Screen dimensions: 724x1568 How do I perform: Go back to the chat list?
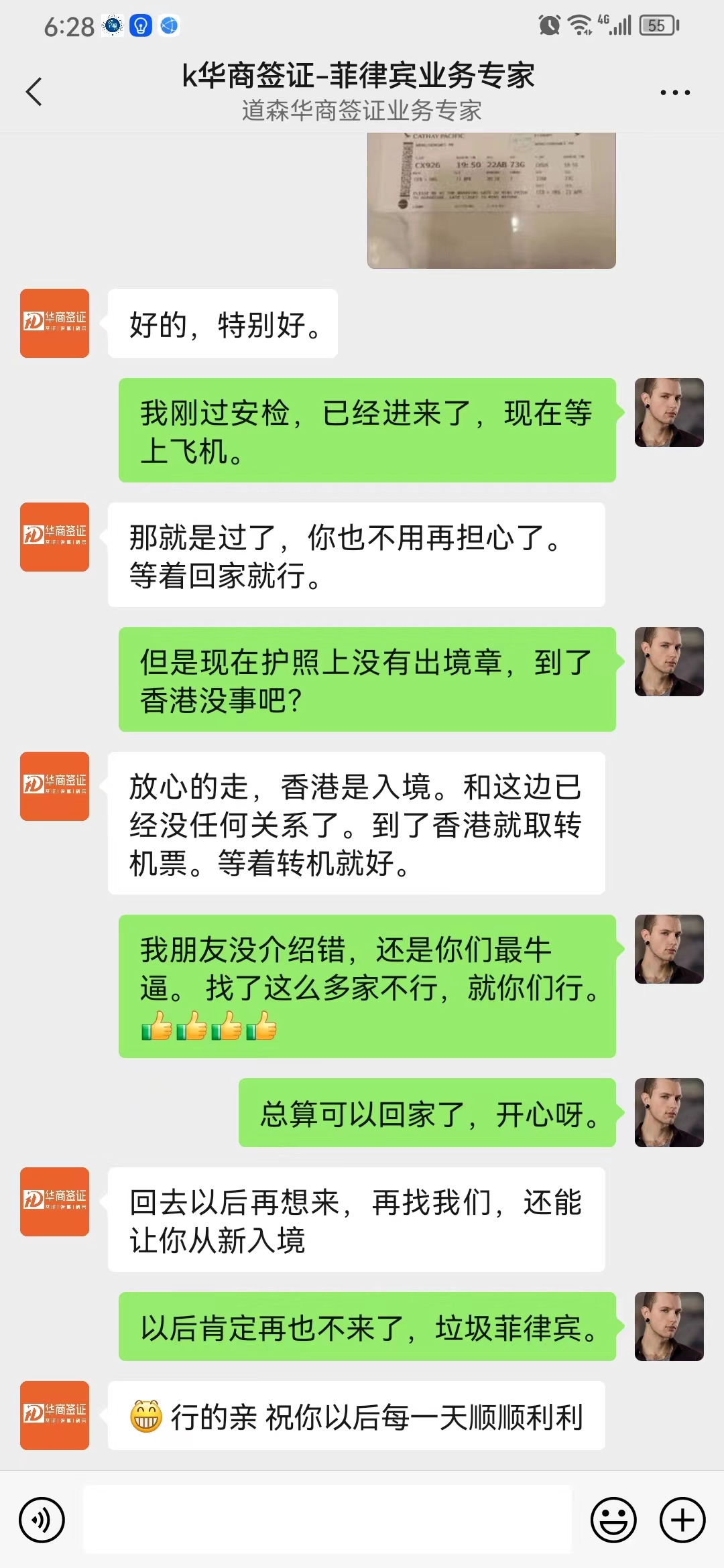[x=34, y=92]
